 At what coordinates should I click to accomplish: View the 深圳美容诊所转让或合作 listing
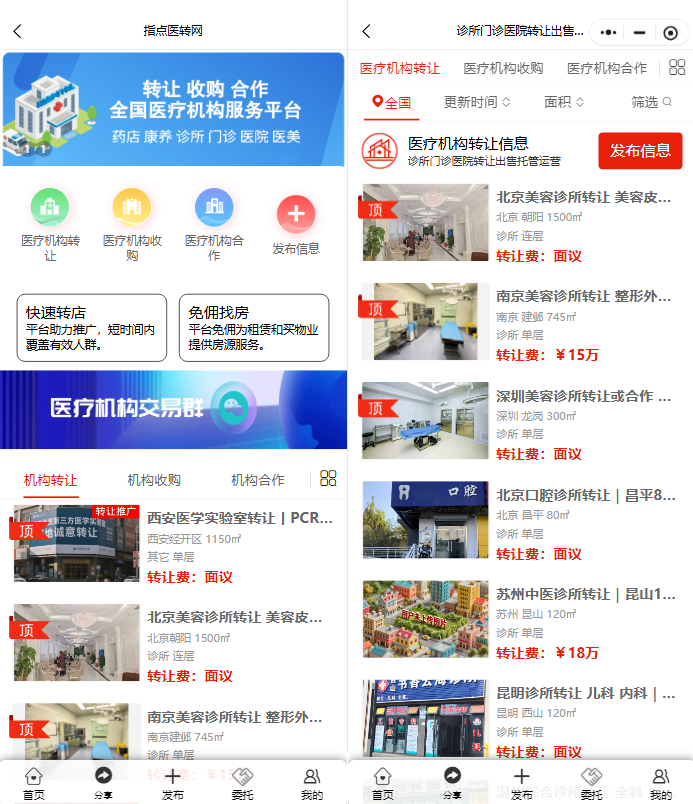pos(585,395)
